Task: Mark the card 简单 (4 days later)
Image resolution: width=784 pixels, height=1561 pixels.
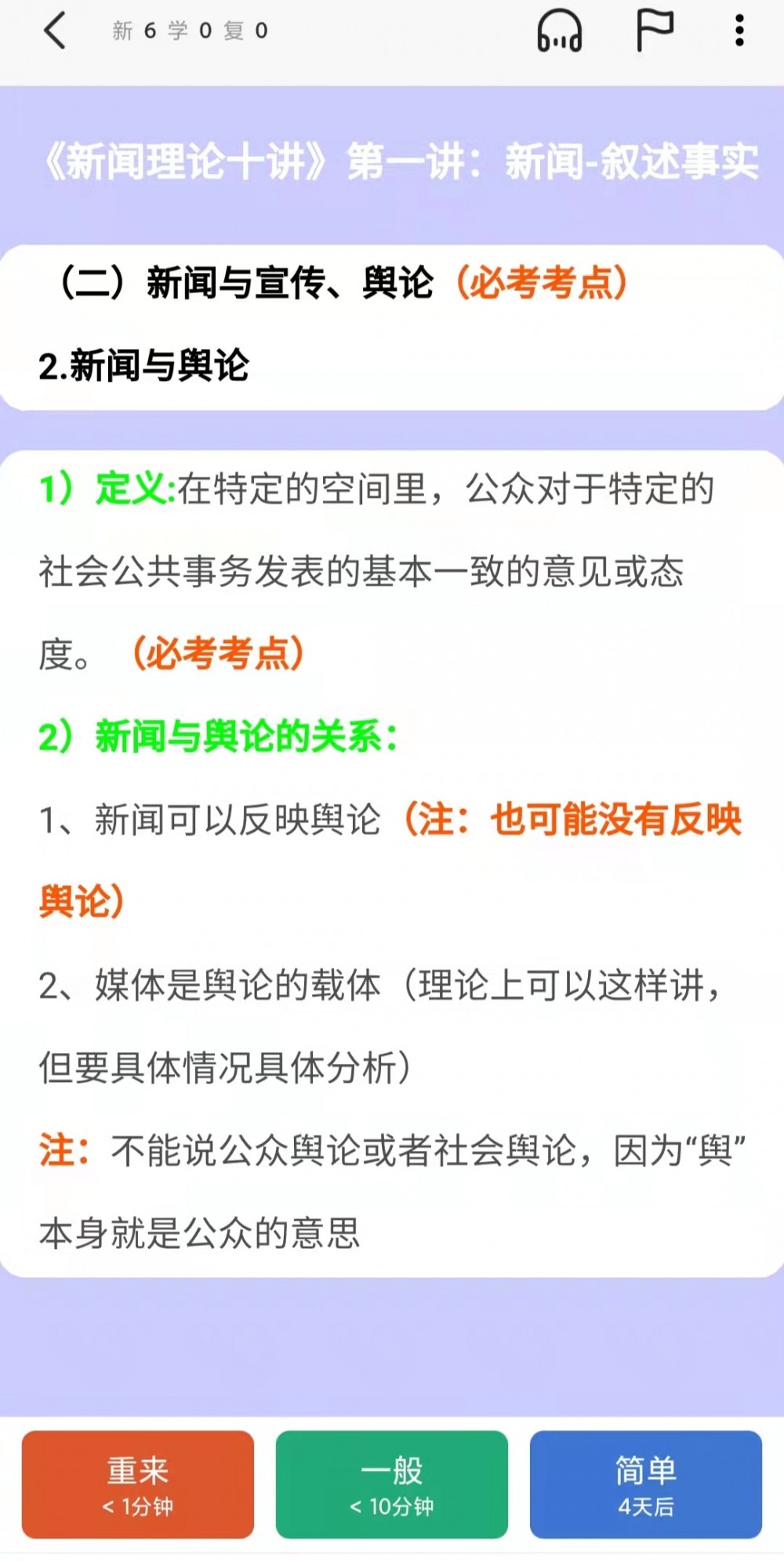Action: pyautogui.click(x=645, y=1484)
